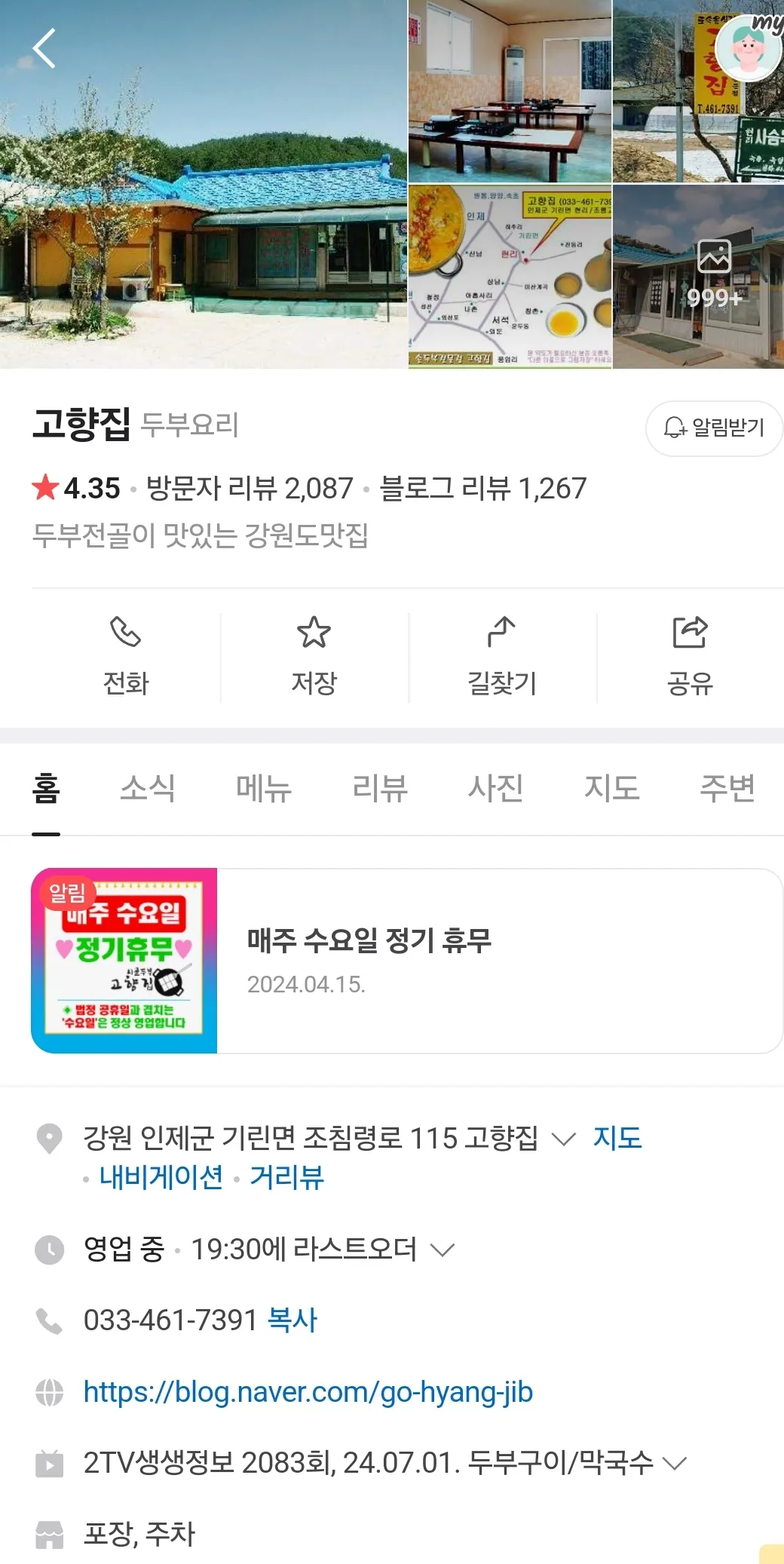The image size is (784, 1564).
Task: Tap the 알림받기 notification button
Action: [x=713, y=428]
